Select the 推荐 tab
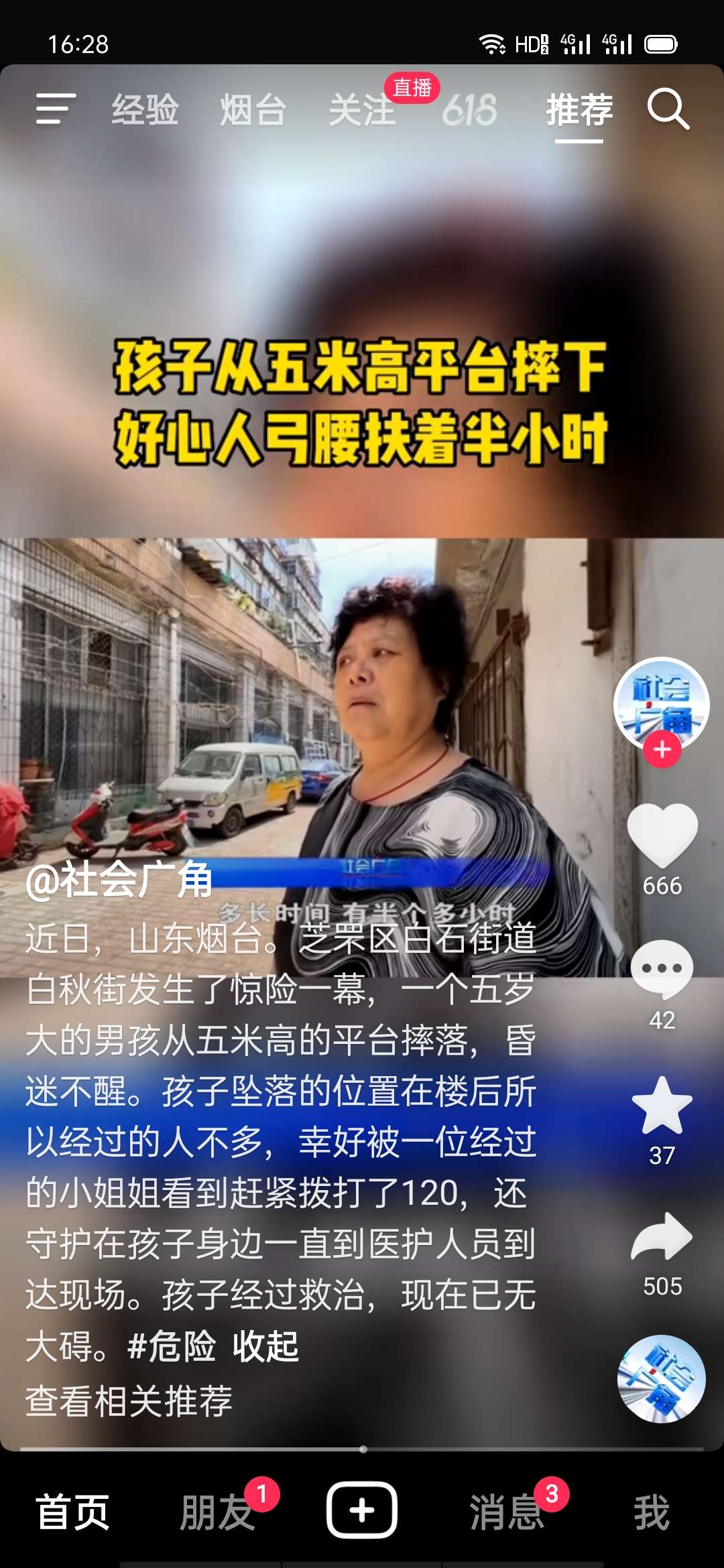This screenshot has width=724, height=1568. [579, 110]
